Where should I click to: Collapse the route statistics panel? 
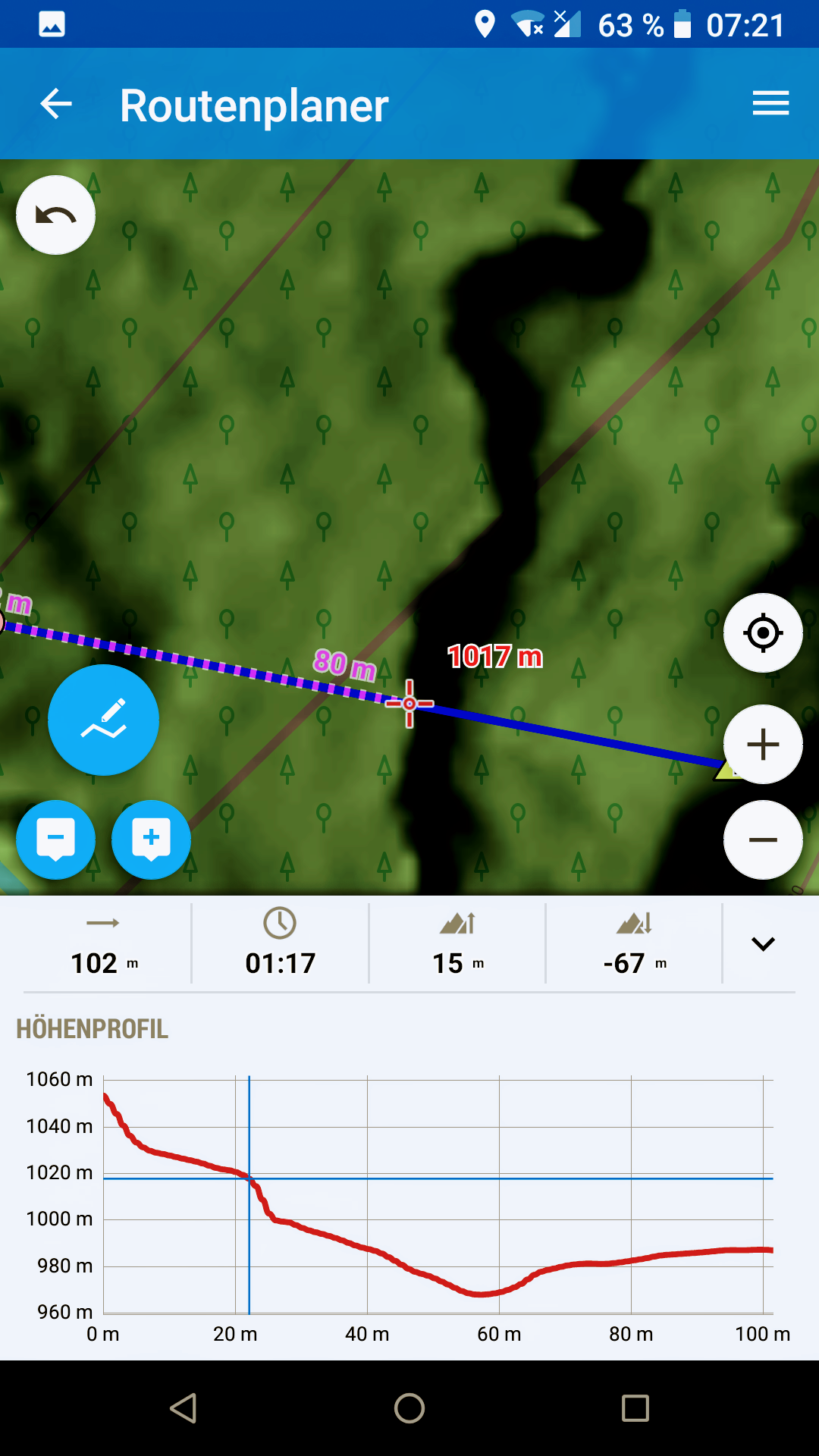pyautogui.click(x=763, y=943)
